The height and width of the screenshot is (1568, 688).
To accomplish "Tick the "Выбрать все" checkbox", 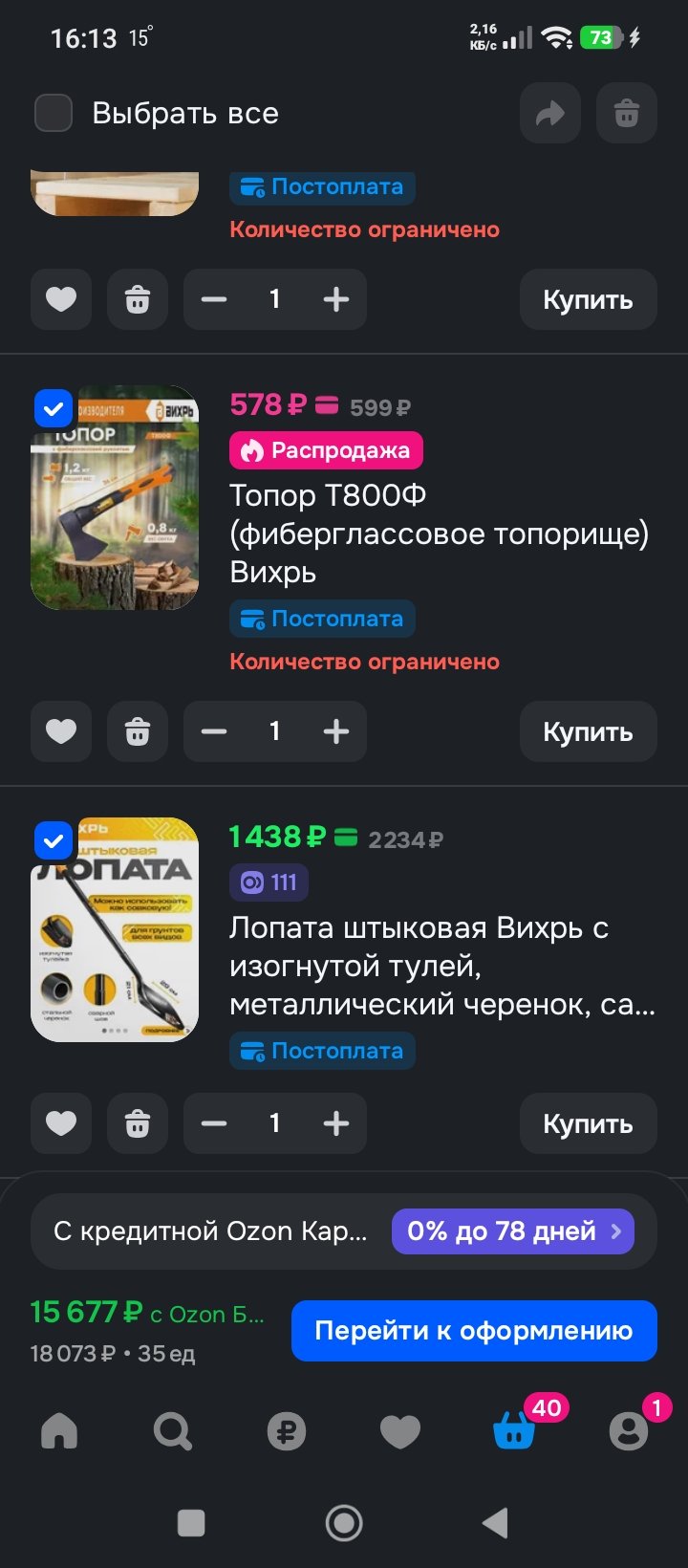I will tap(54, 113).
